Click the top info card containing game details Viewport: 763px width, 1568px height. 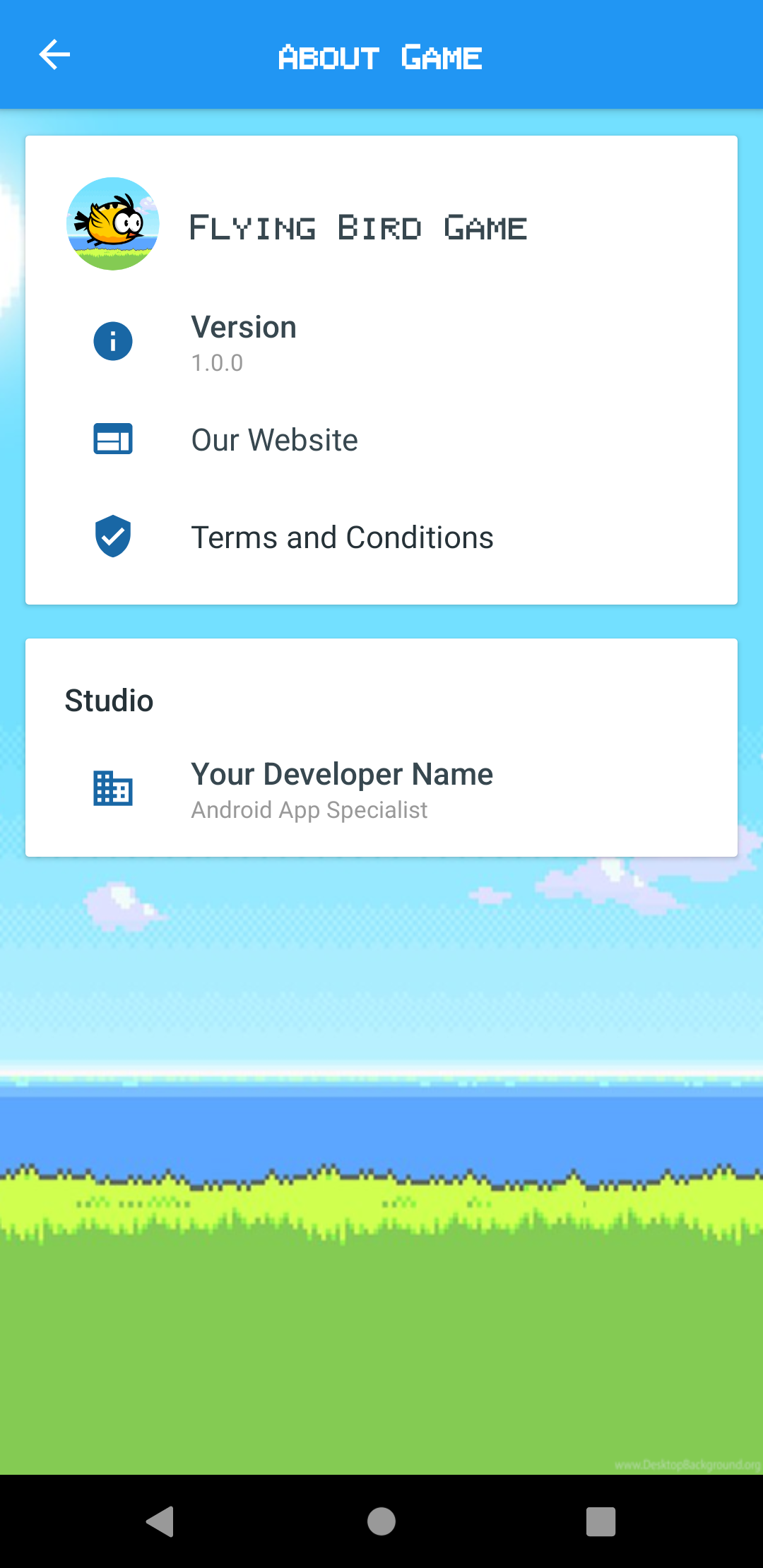[x=381, y=367]
